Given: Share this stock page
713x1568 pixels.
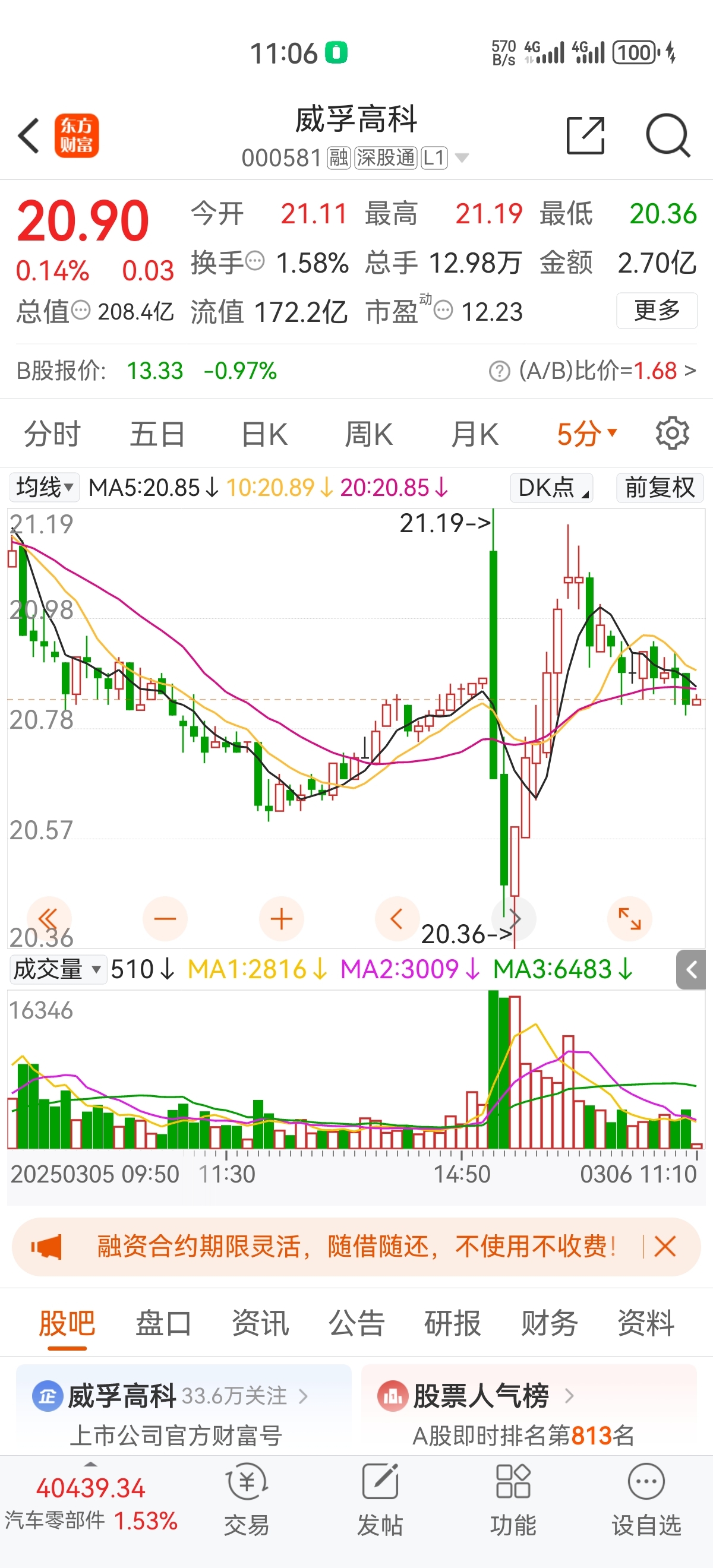Looking at the screenshot, I should [x=585, y=135].
